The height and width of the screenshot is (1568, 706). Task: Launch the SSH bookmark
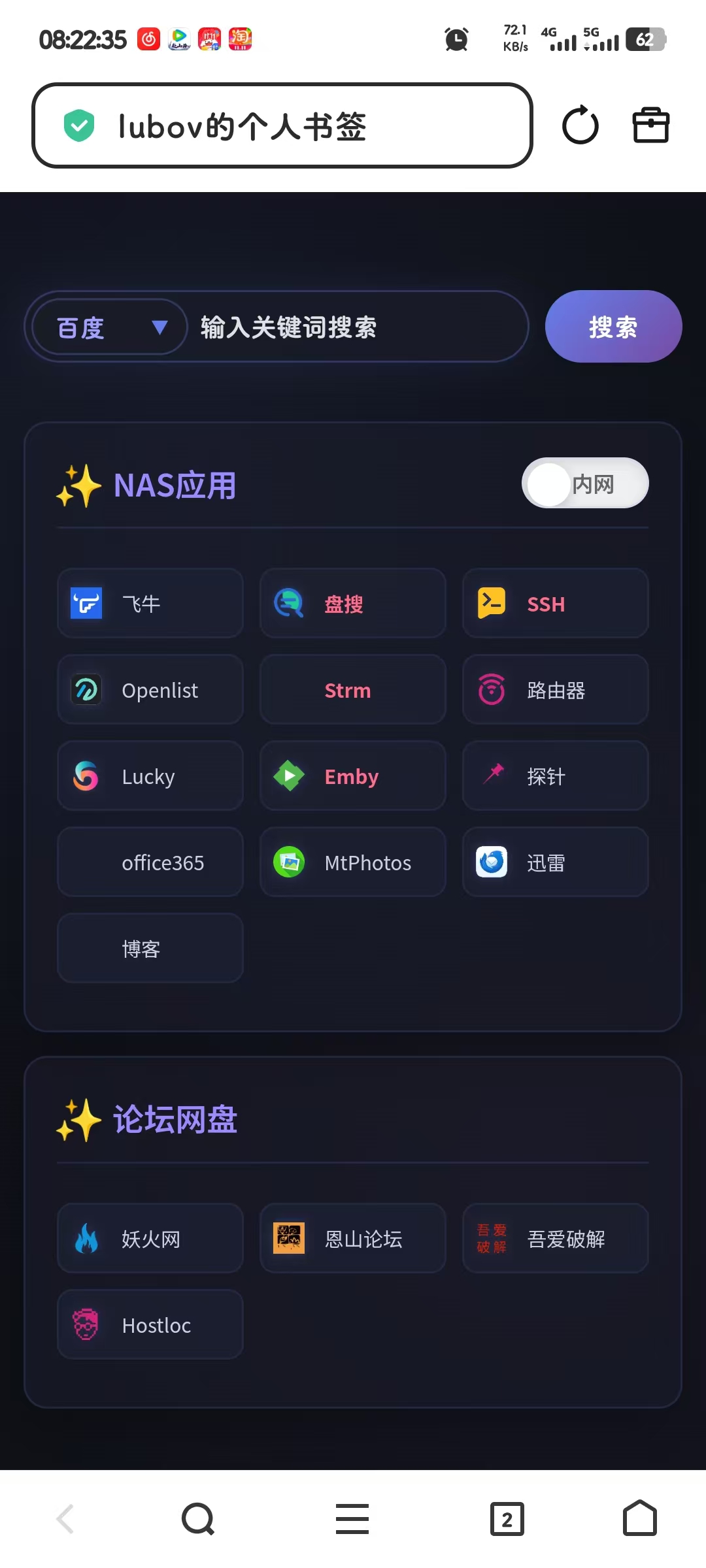[555, 603]
